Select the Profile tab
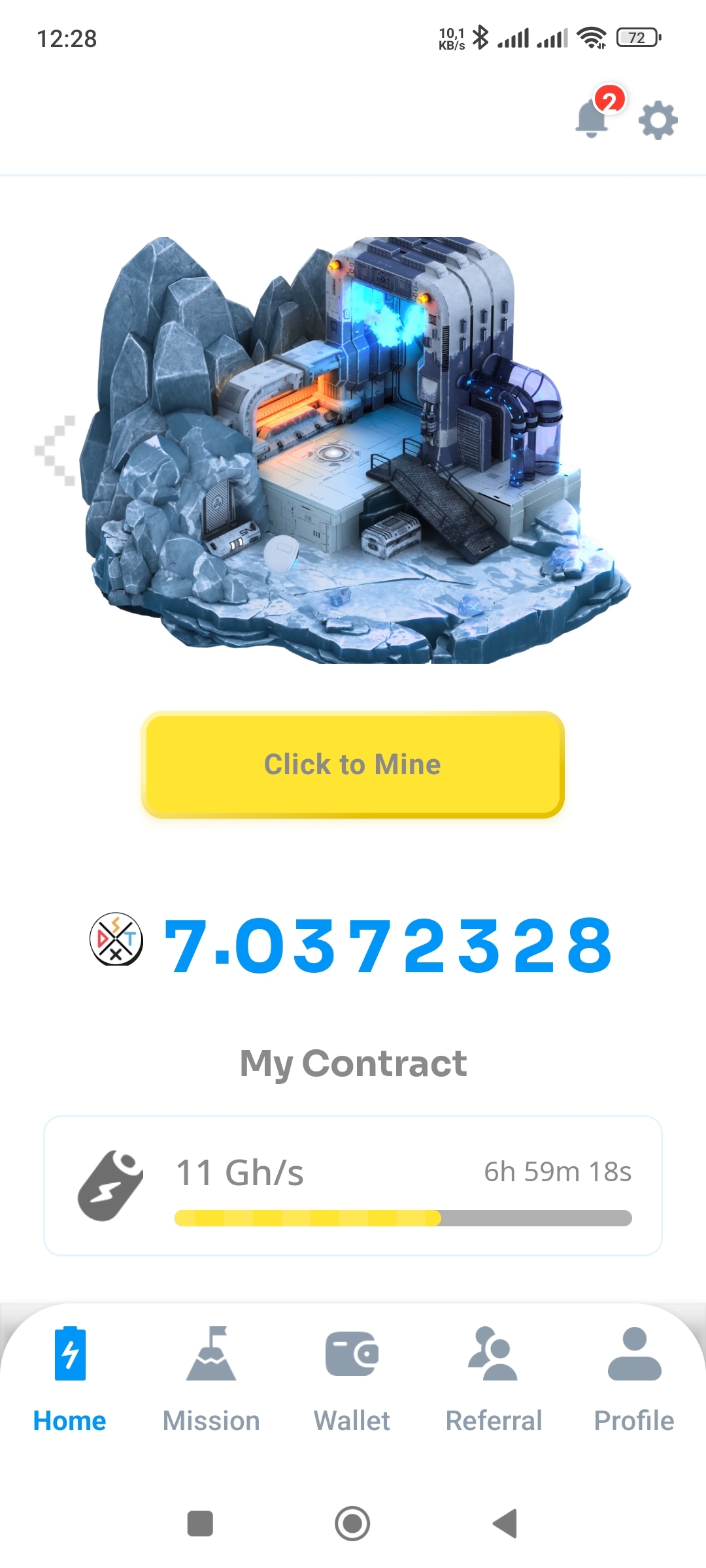Screen dimensions: 706x1568 (x=634, y=1379)
